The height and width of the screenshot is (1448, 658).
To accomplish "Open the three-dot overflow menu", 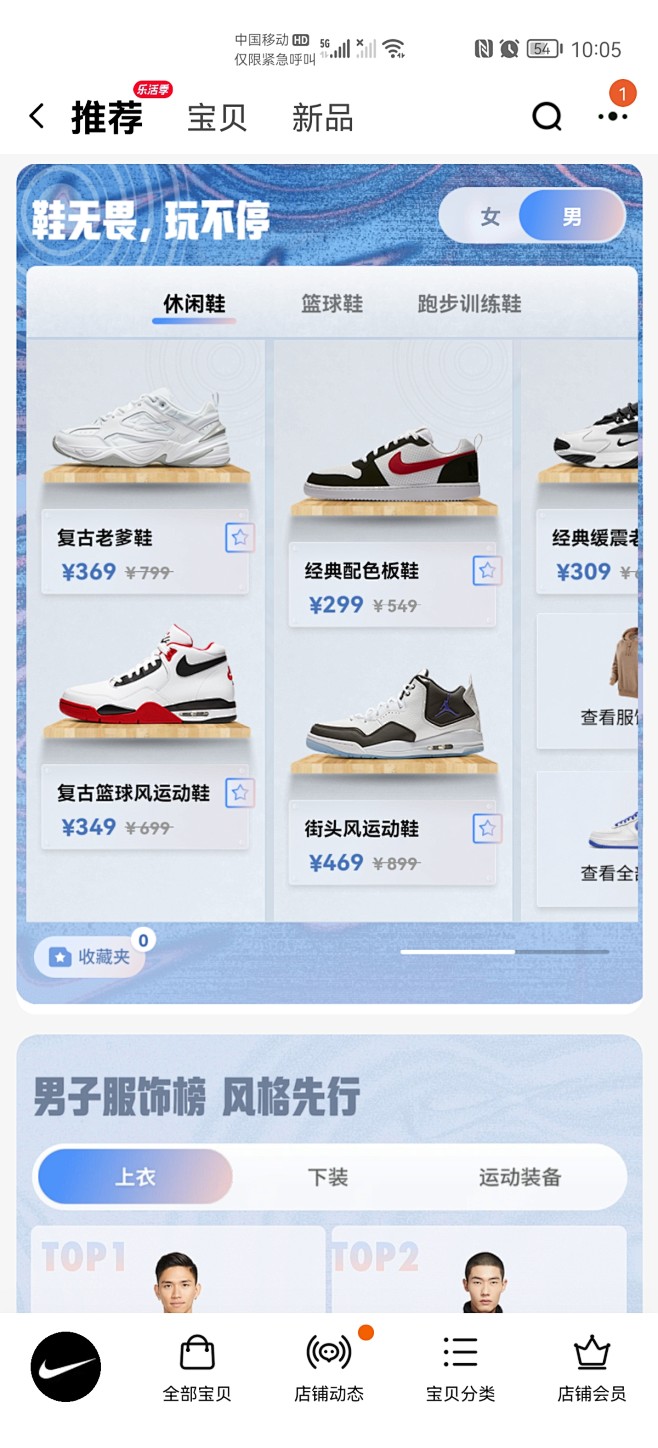I will (x=612, y=117).
